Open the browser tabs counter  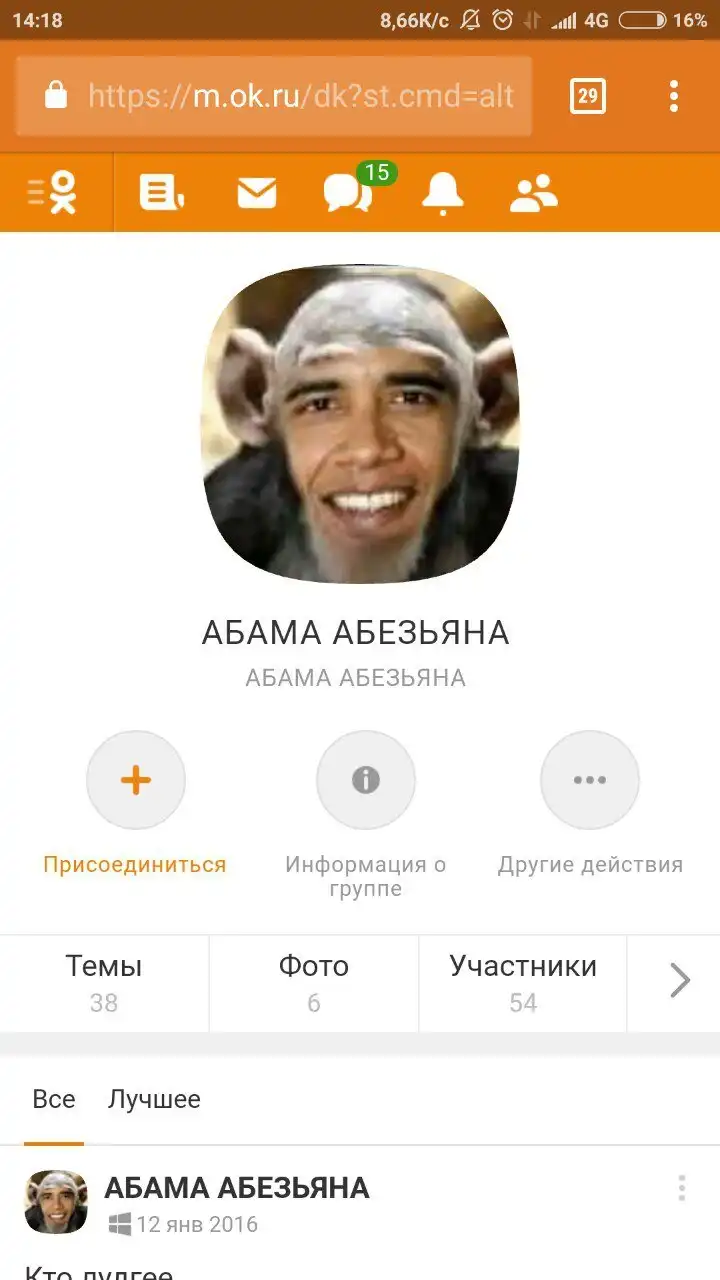(588, 96)
